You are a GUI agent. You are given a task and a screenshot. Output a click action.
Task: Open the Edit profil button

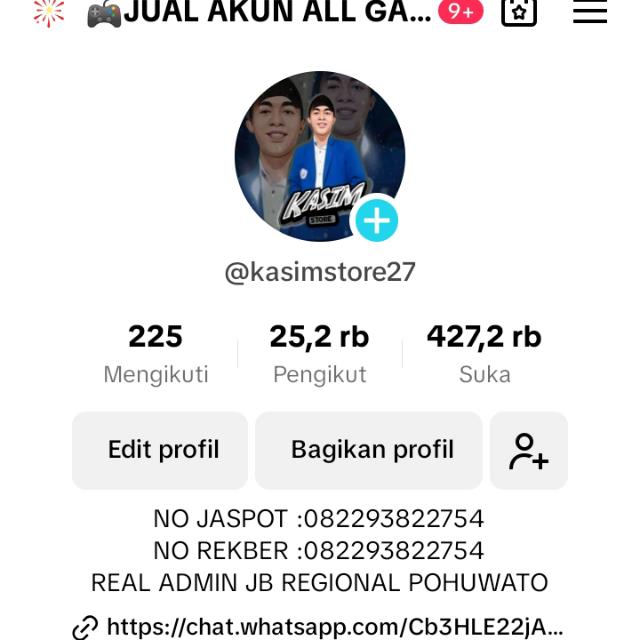[x=160, y=450]
